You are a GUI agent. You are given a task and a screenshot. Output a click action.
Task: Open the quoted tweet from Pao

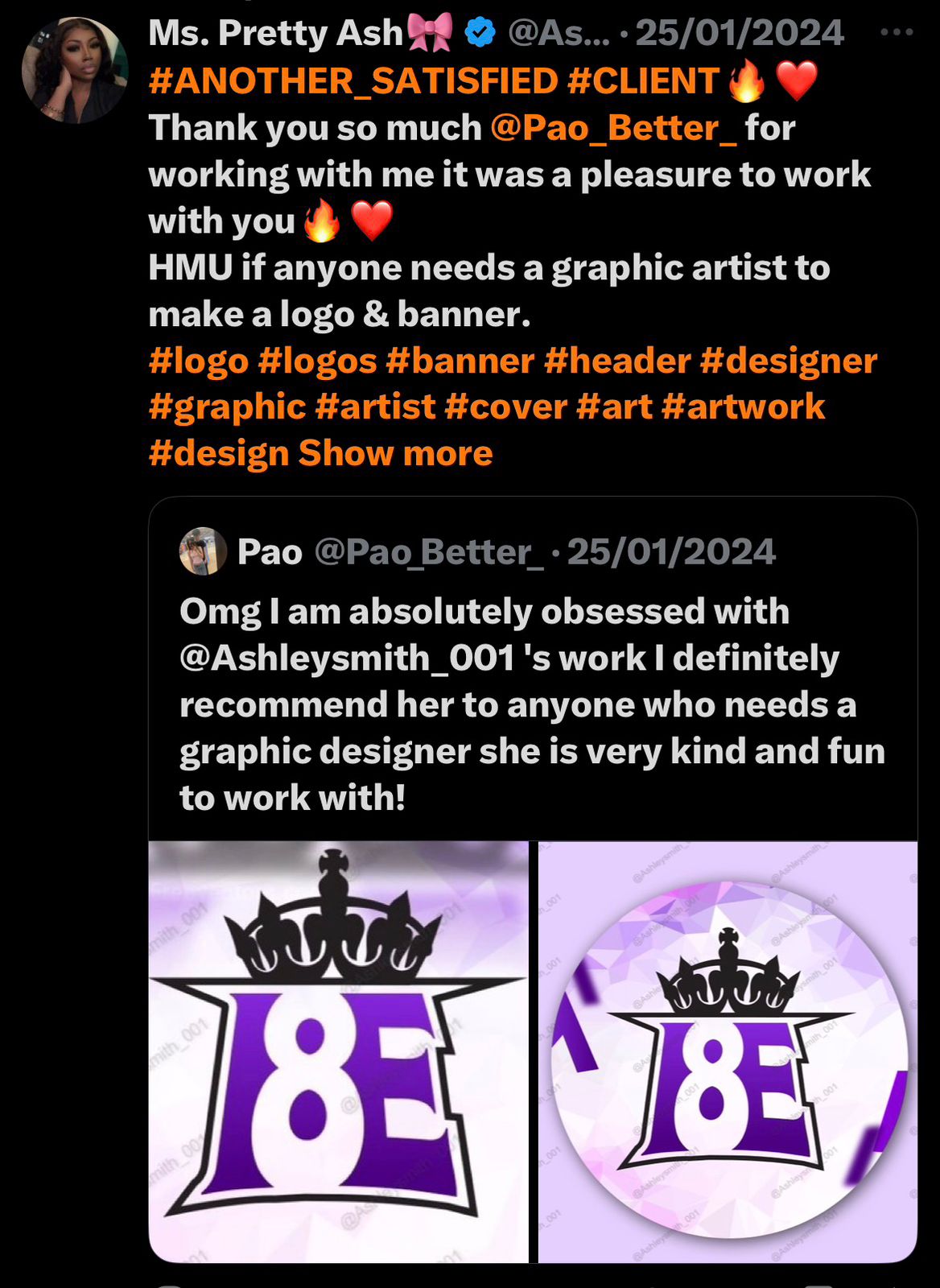click(531, 692)
